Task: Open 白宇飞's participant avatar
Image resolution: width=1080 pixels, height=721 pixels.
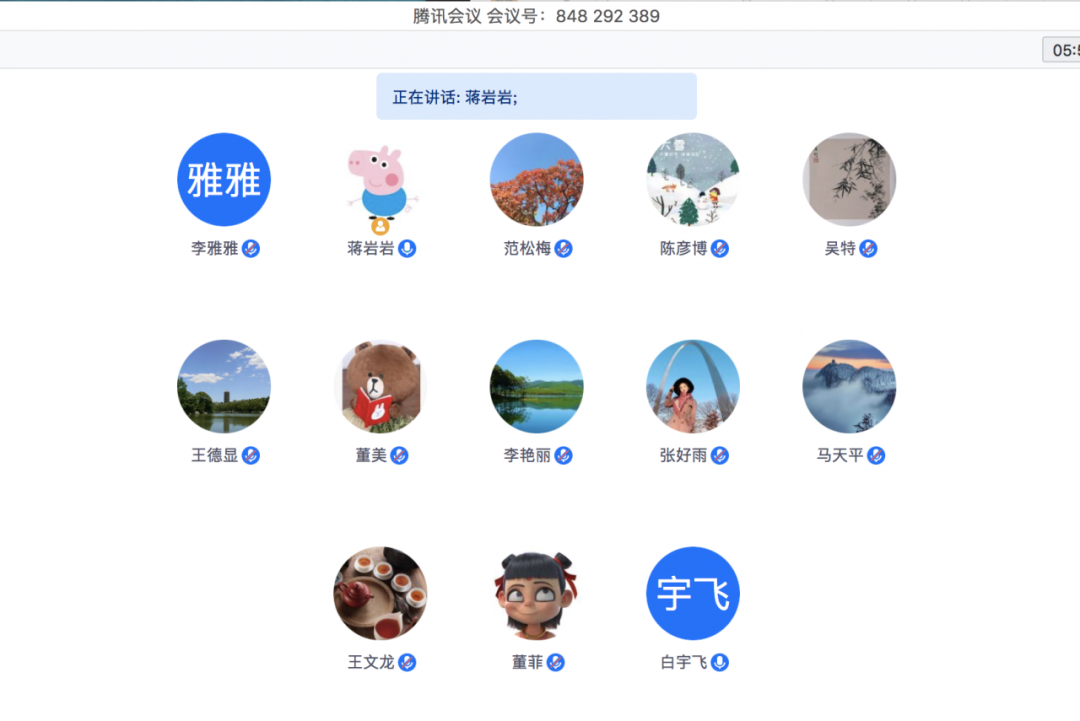Action: 693,593
